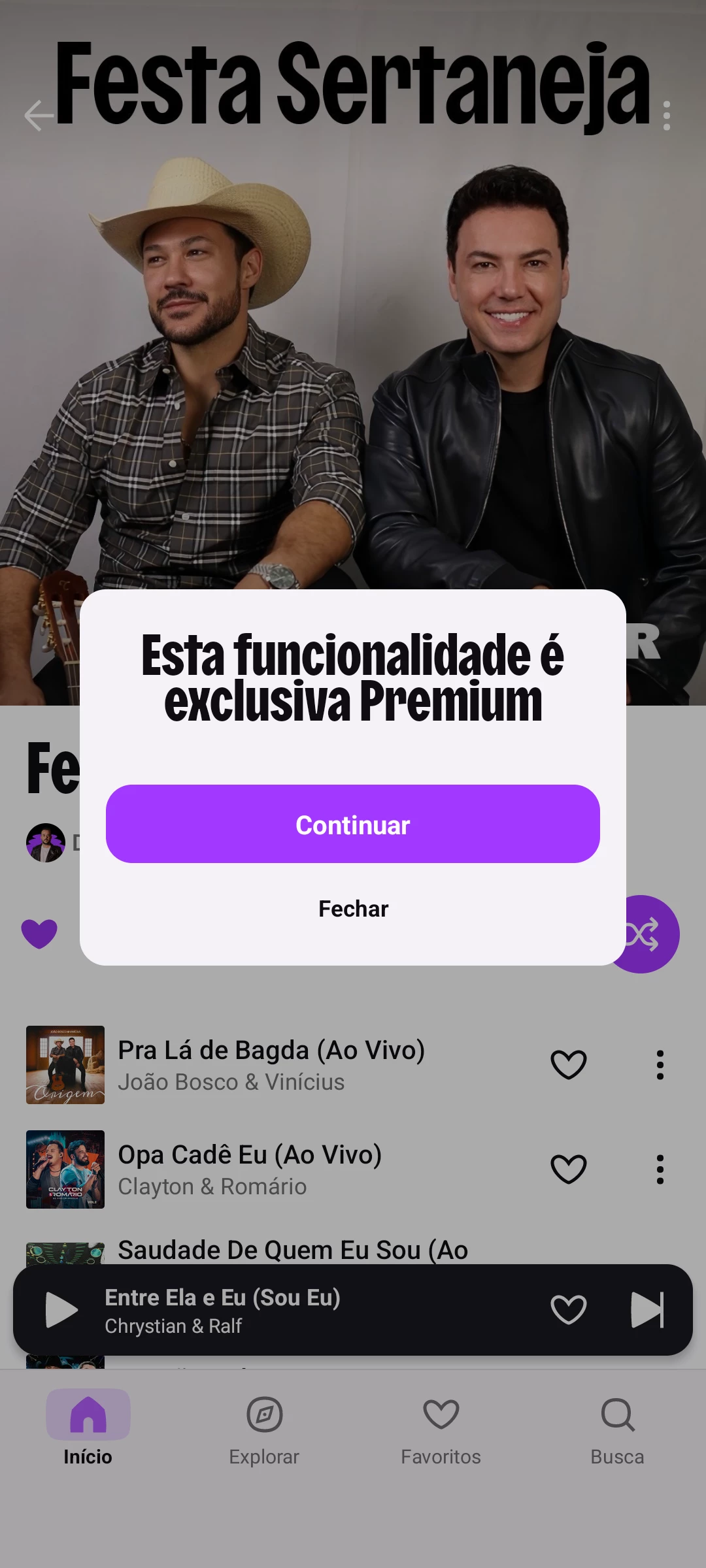
Task: Open the song Pra Lá de Bagda
Action: coord(271,1064)
